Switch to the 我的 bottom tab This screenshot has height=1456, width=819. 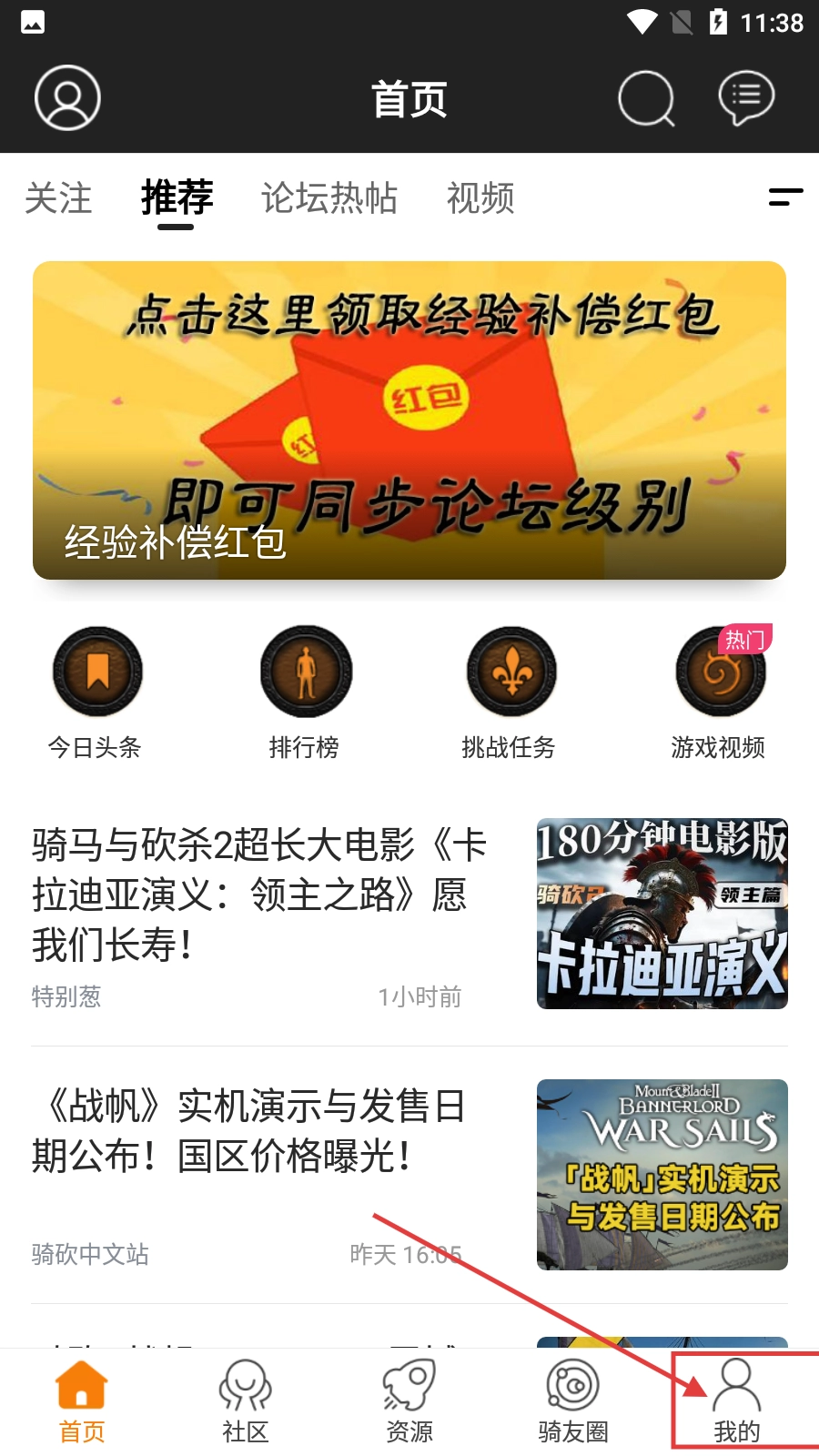tap(737, 1401)
